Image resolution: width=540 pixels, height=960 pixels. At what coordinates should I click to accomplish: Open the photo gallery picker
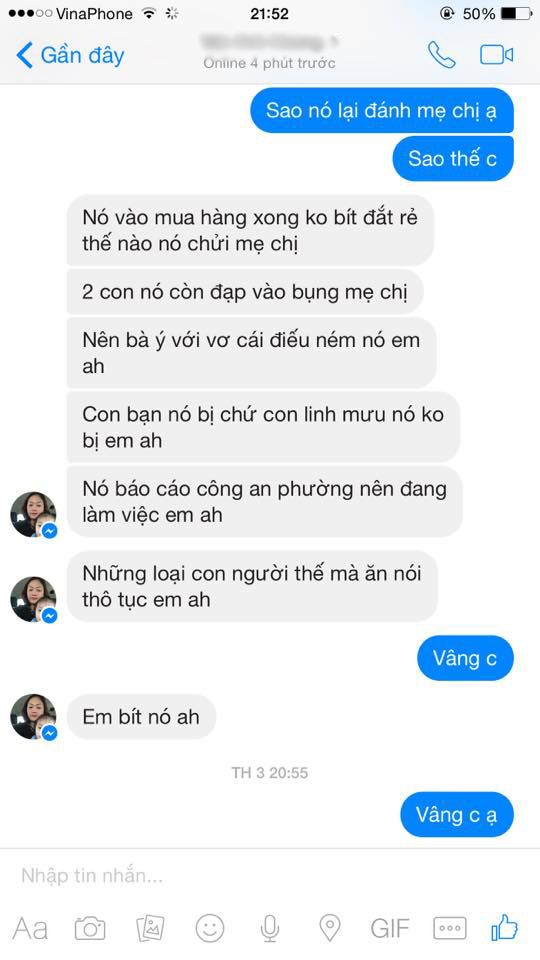[150, 928]
